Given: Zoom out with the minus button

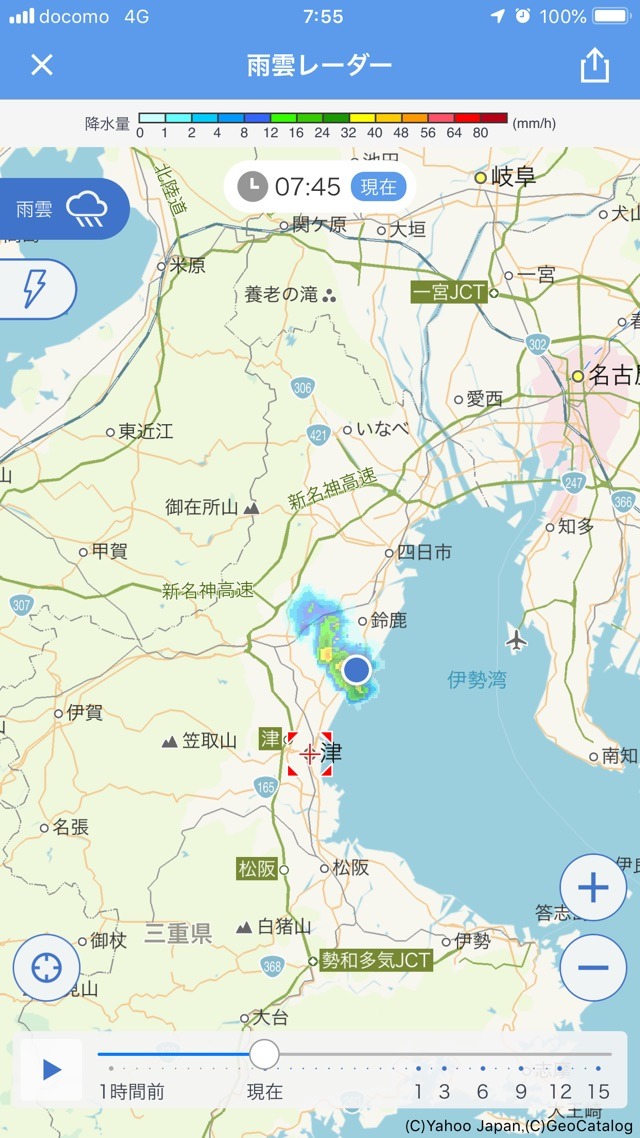Looking at the screenshot, I should pos(593,967).
